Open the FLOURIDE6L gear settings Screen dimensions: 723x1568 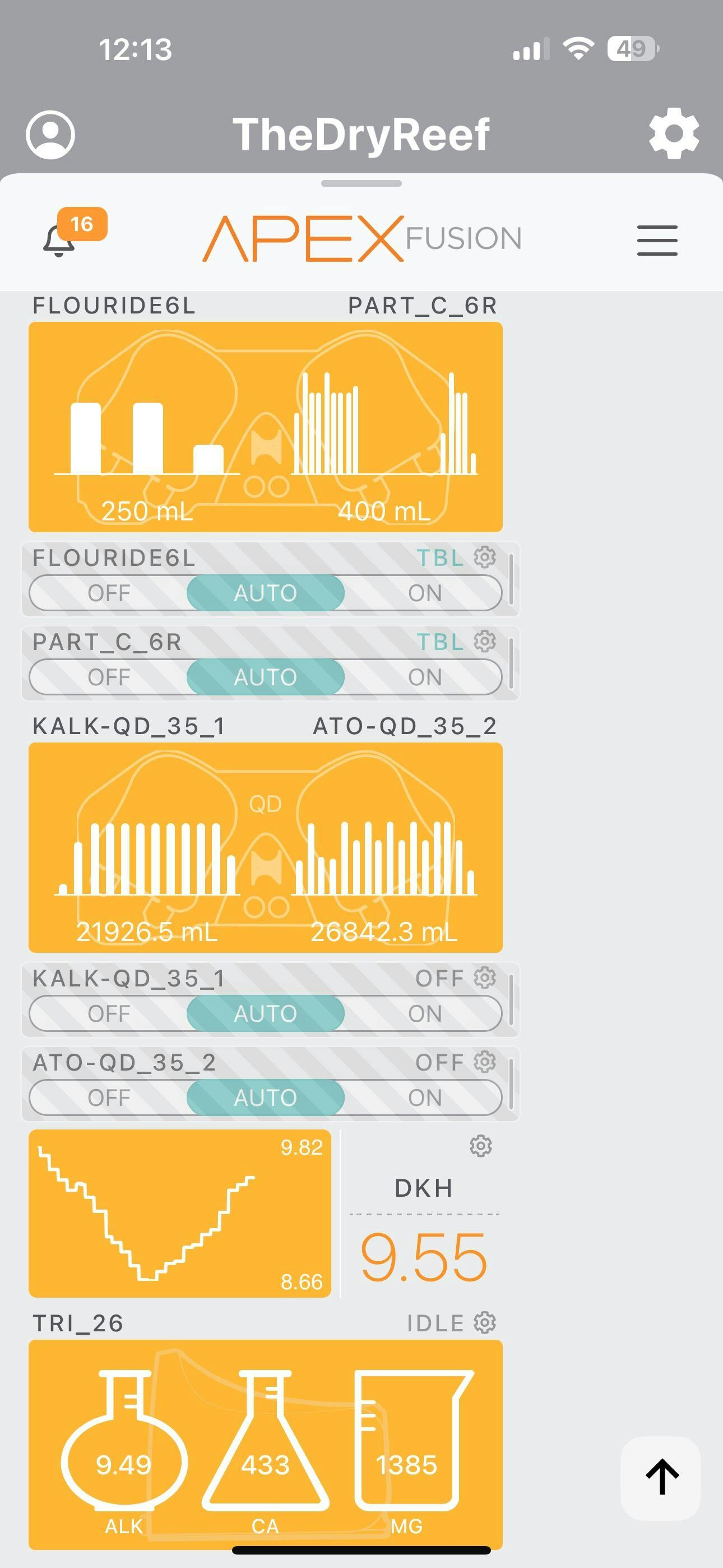pos(485,557)
